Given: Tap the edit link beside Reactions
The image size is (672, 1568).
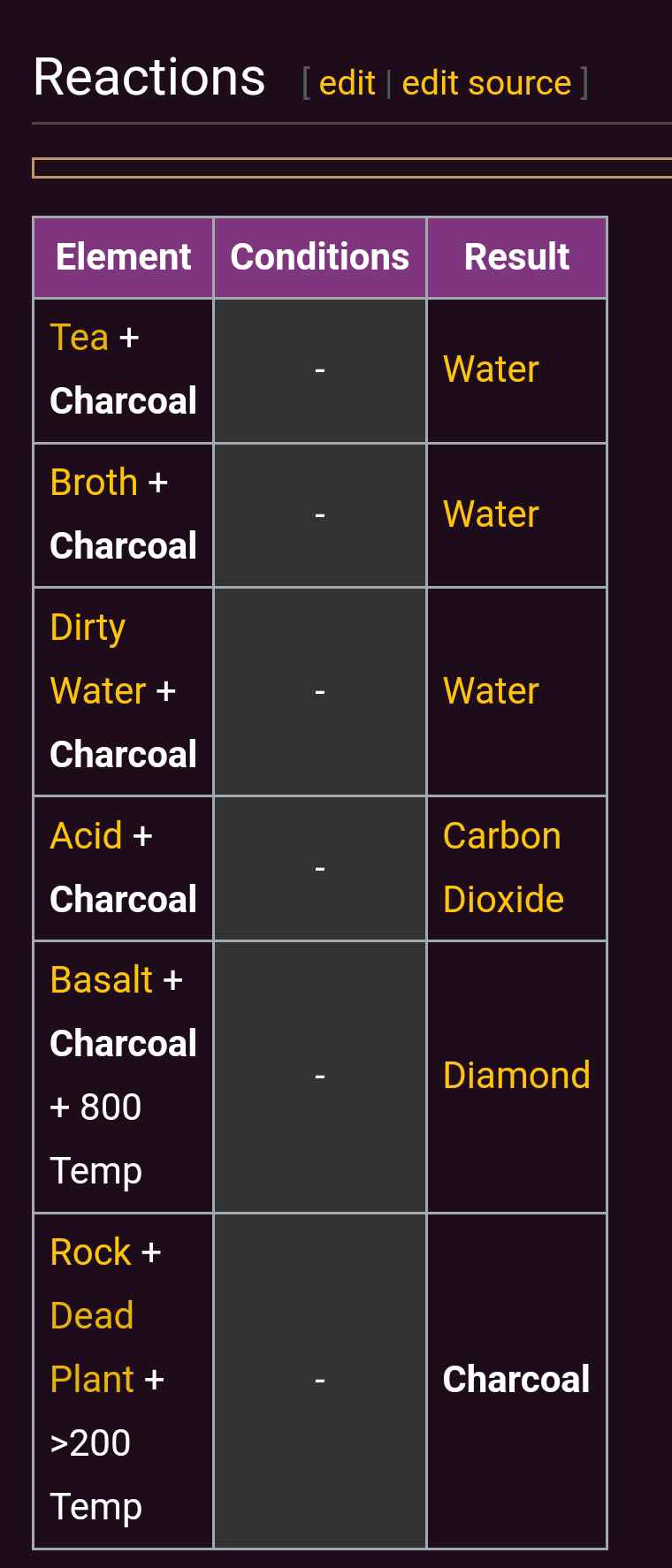Looking at the screenshot, I should pos(347,83).
